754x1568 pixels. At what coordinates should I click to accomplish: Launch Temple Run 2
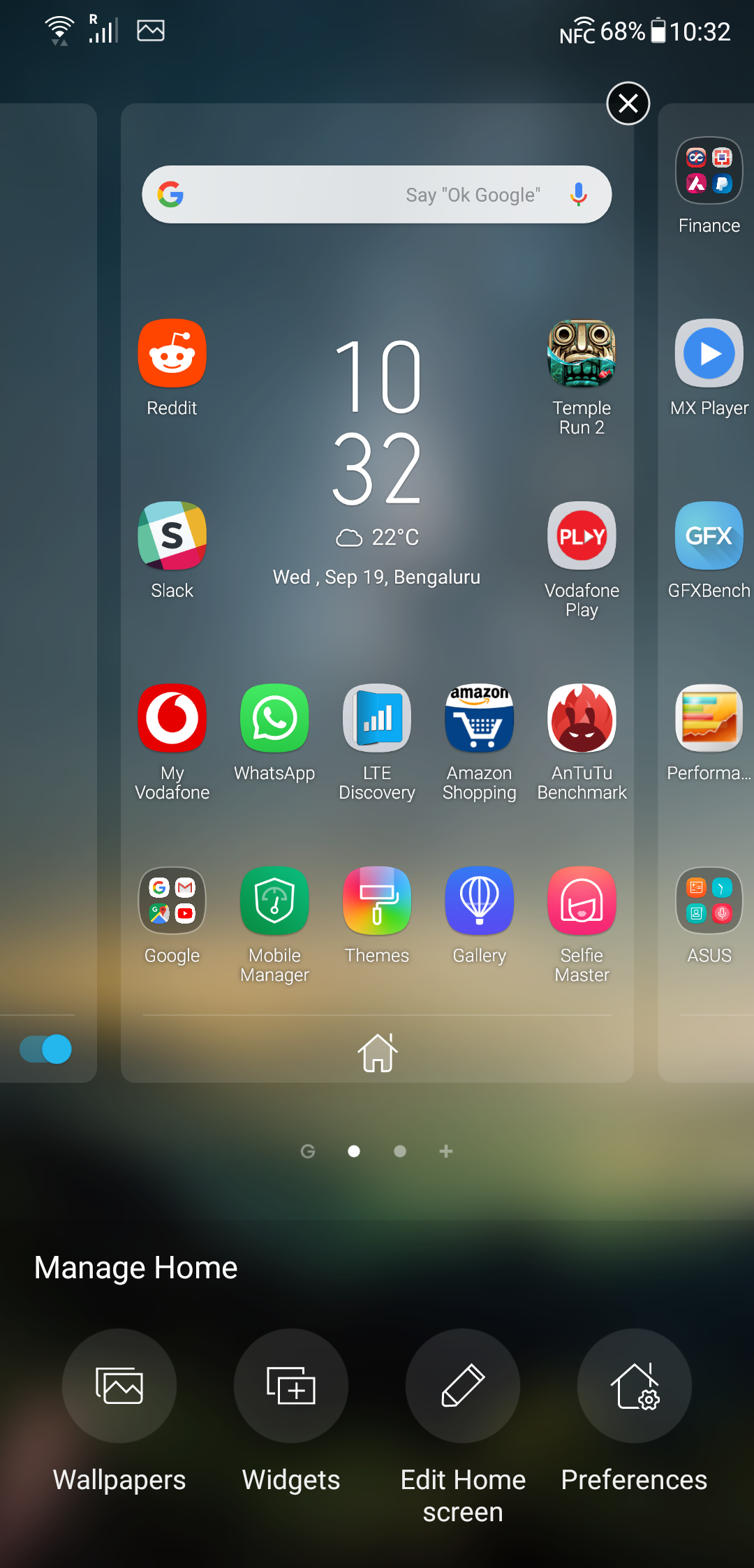tap(582, 354)
